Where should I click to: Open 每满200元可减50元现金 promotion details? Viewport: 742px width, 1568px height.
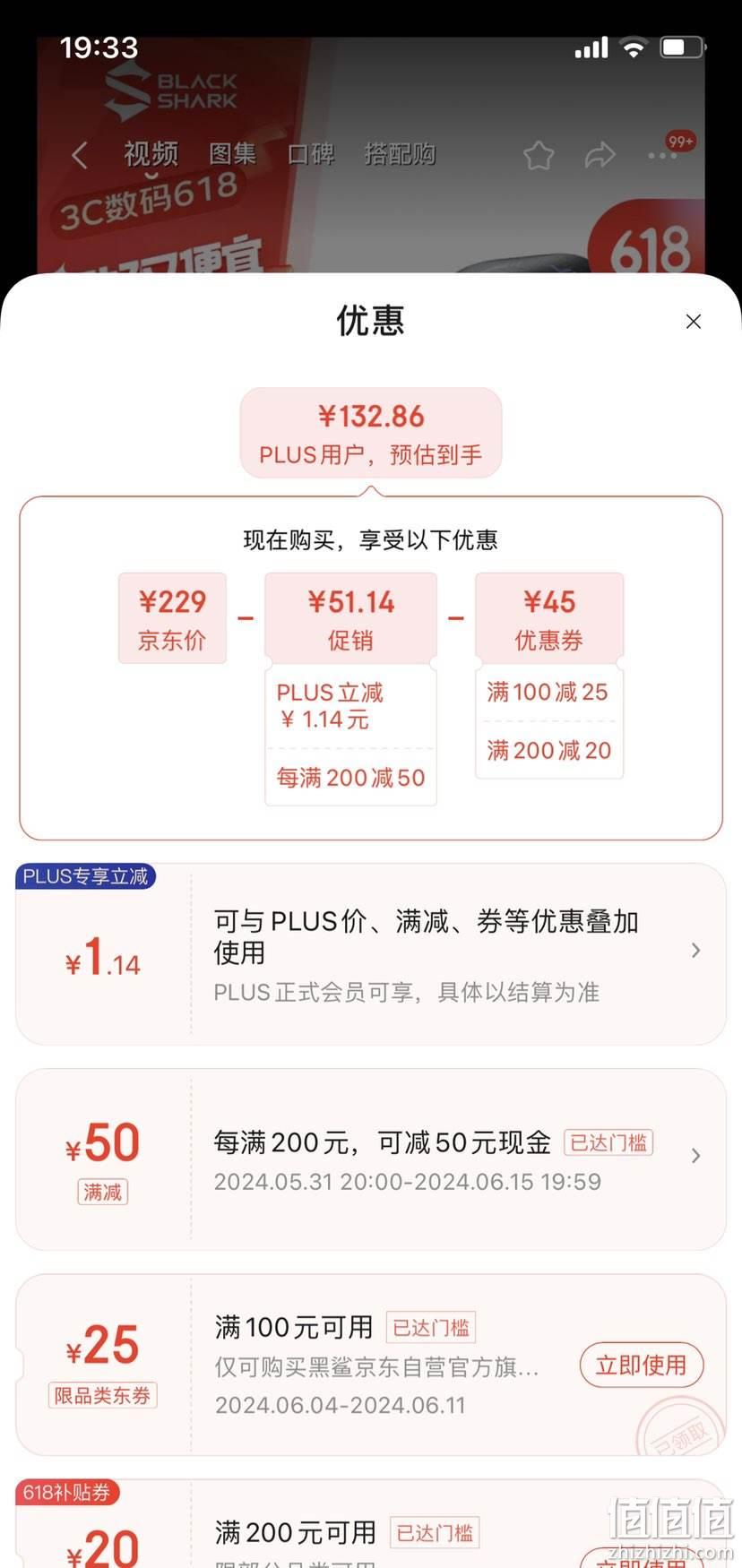[695, 1156]
